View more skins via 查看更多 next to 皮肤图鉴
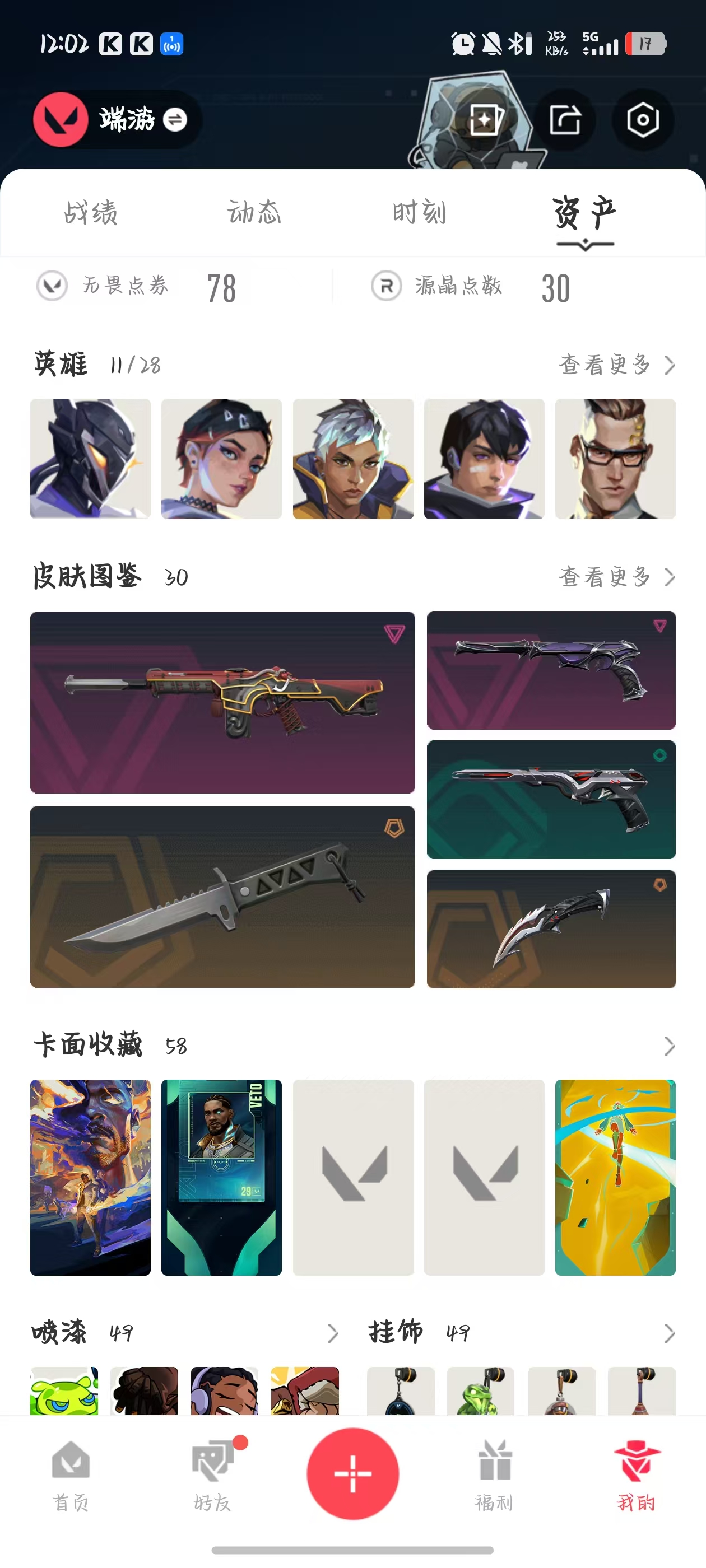This screenshot has height=1568, width=706. coord(616,576)
